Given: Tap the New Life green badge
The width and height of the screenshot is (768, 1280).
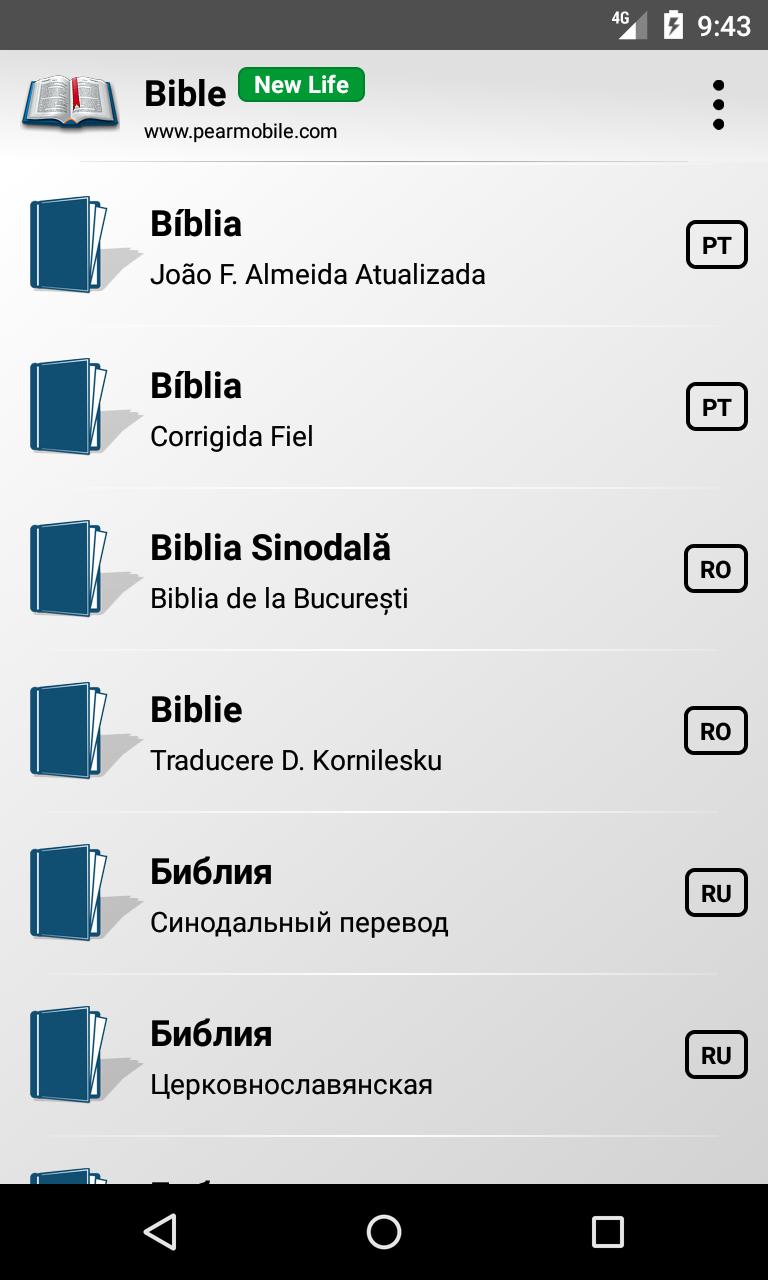Looking at the screenshot, I should (301, 85).
